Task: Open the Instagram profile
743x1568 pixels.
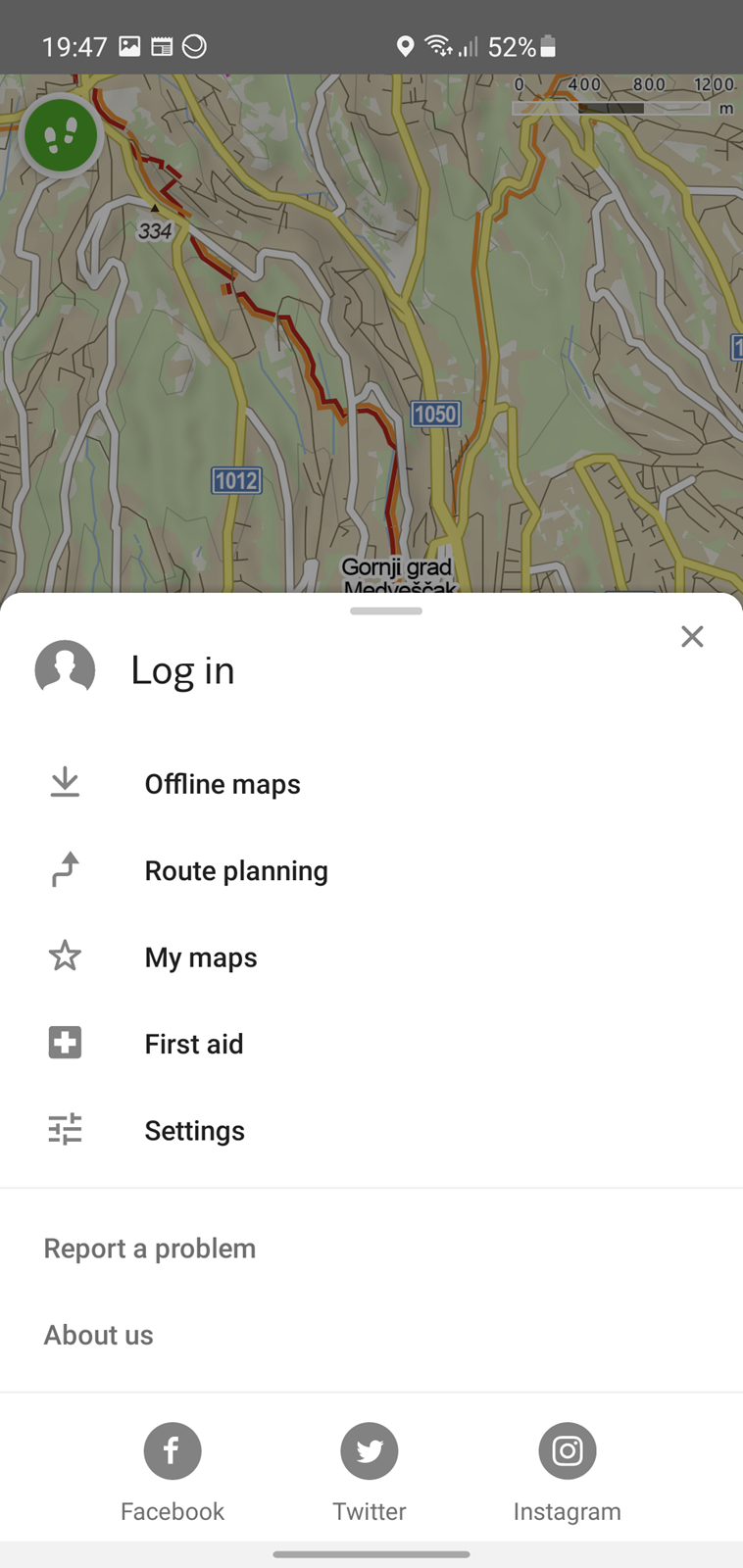Action: [x=568, y=1472]
